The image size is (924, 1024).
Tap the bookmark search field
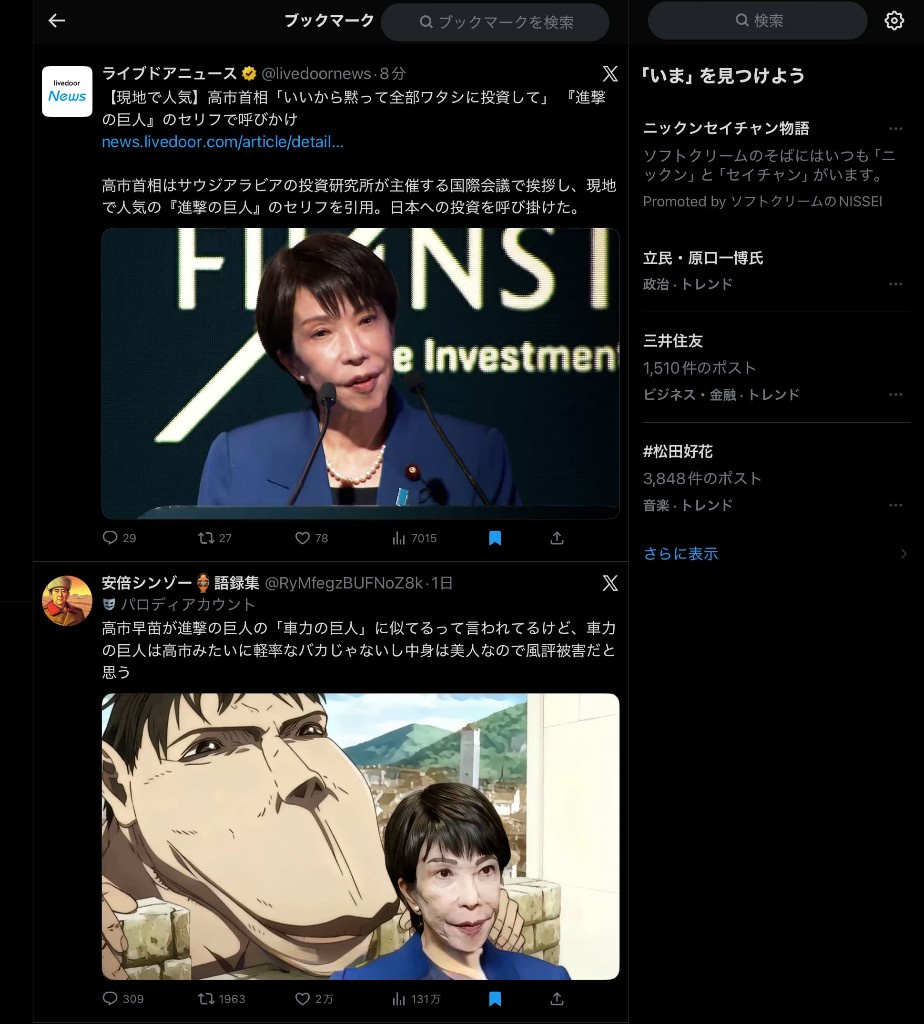495,22
